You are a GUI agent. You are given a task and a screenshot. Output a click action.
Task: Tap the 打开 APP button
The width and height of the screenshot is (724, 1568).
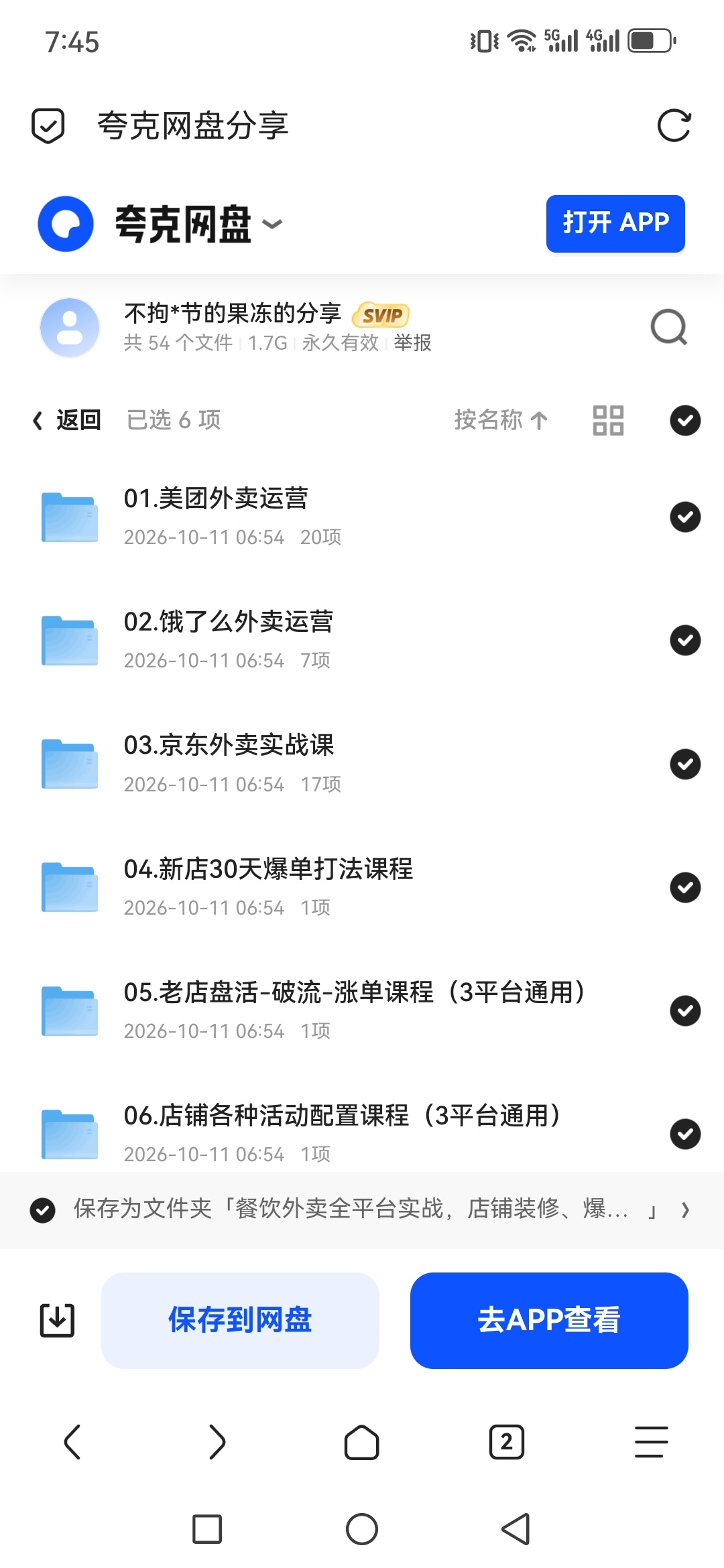(615, 223)
